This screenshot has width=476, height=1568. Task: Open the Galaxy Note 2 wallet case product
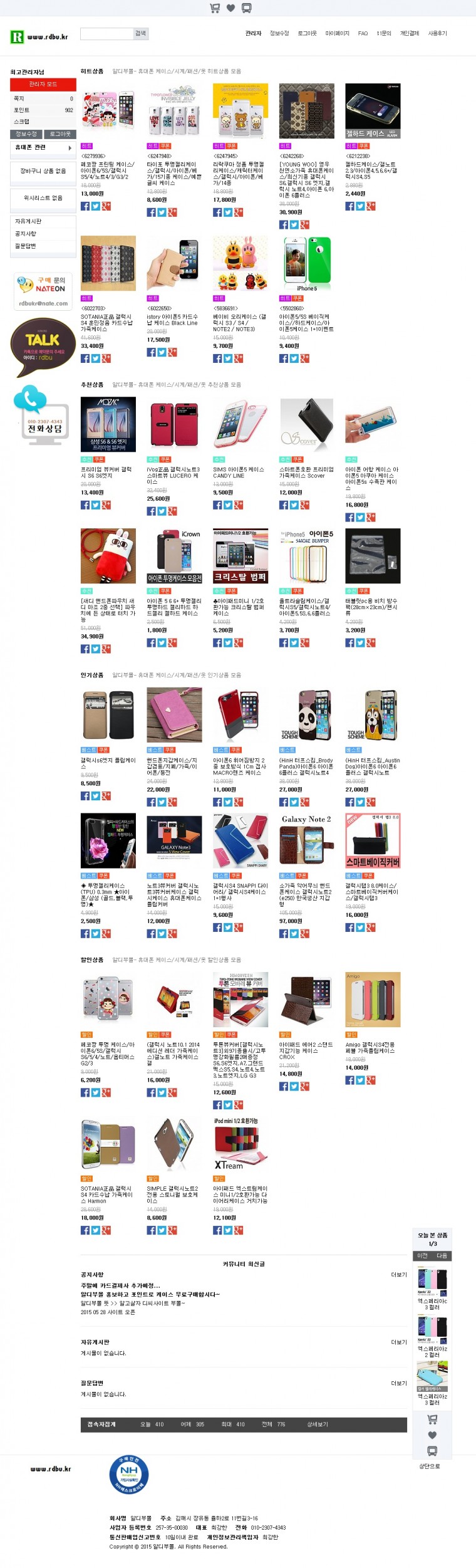click(x=306, y=840)
